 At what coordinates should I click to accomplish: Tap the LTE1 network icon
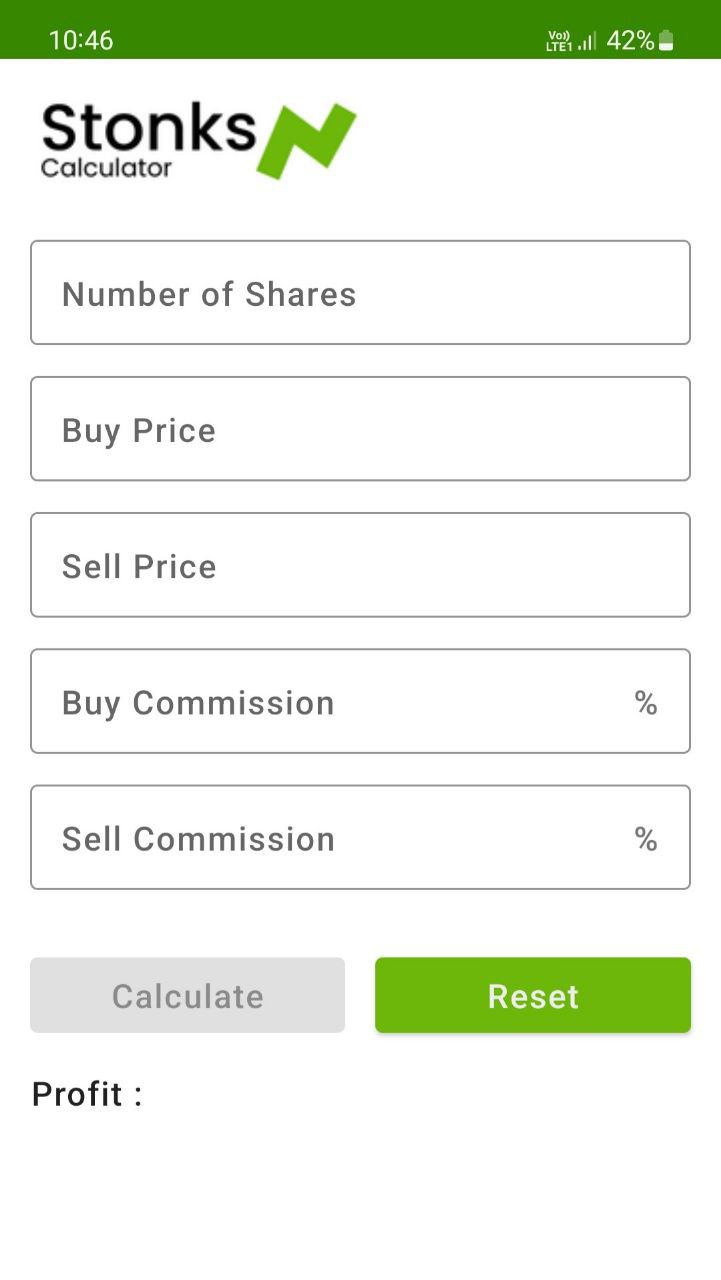pos(557,45)
